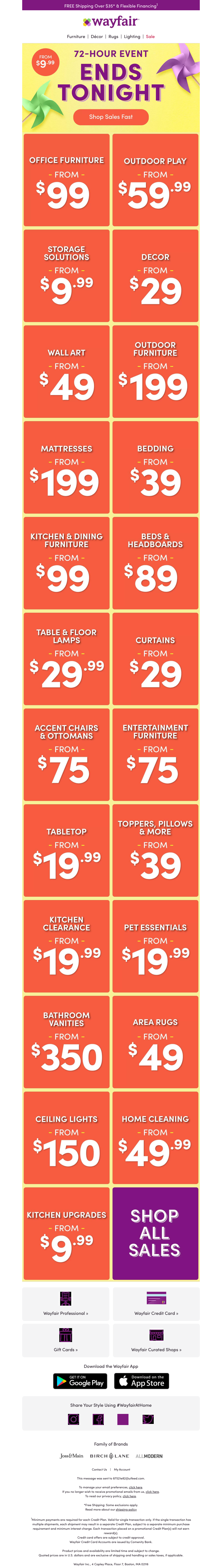
Task: Go to the Sale section
Action: [150, 37]
